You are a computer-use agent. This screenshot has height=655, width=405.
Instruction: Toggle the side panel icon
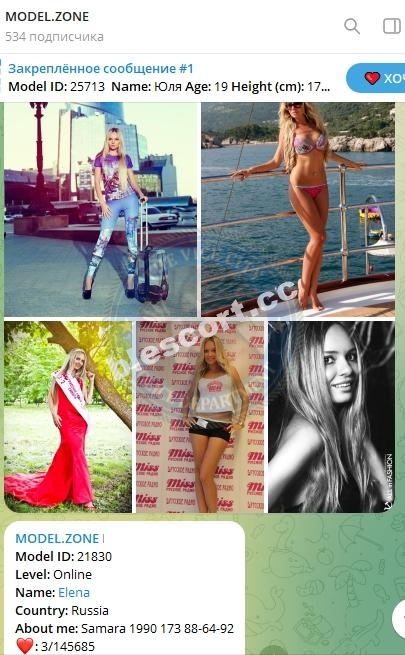tap(392, 26)
